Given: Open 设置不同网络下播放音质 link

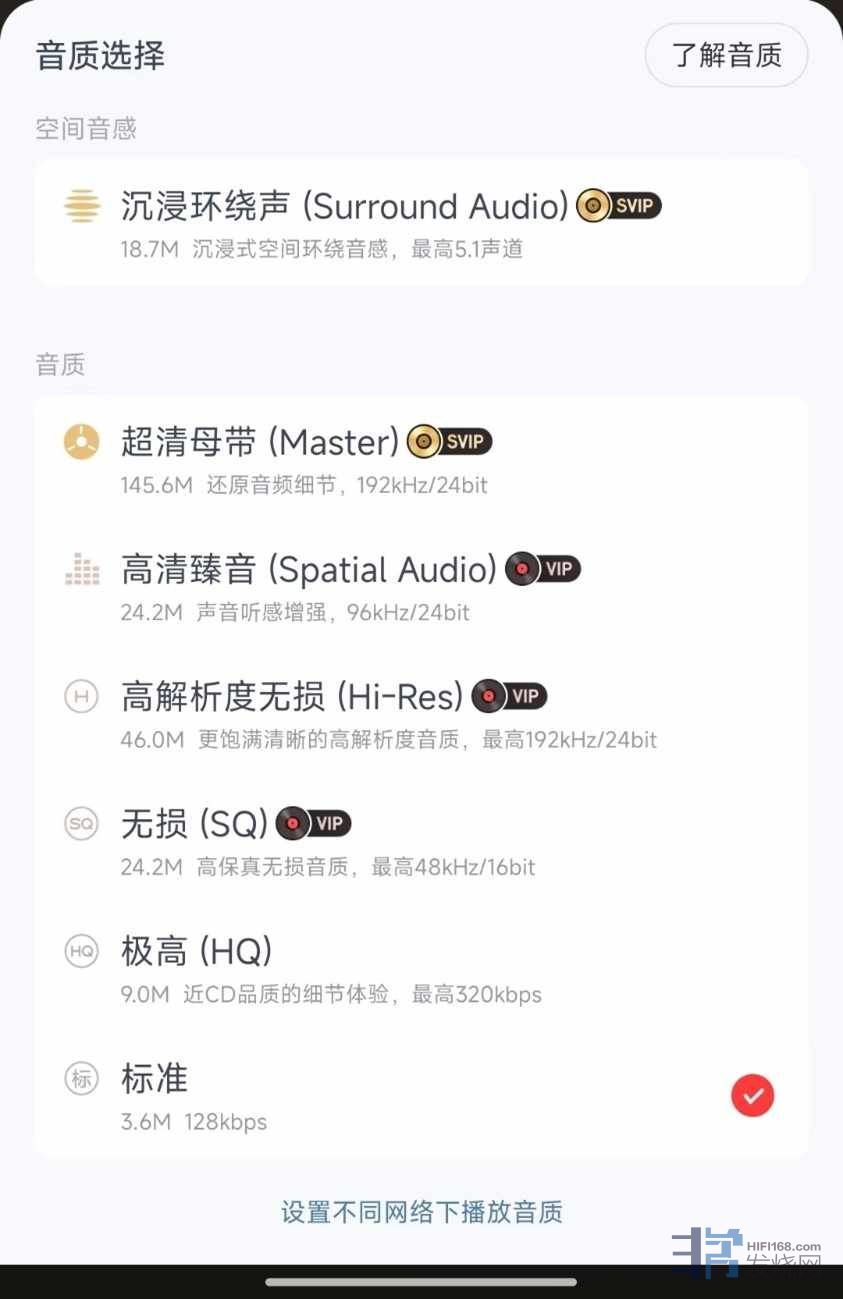Looking at the screenshot, I should (421, 1212).
